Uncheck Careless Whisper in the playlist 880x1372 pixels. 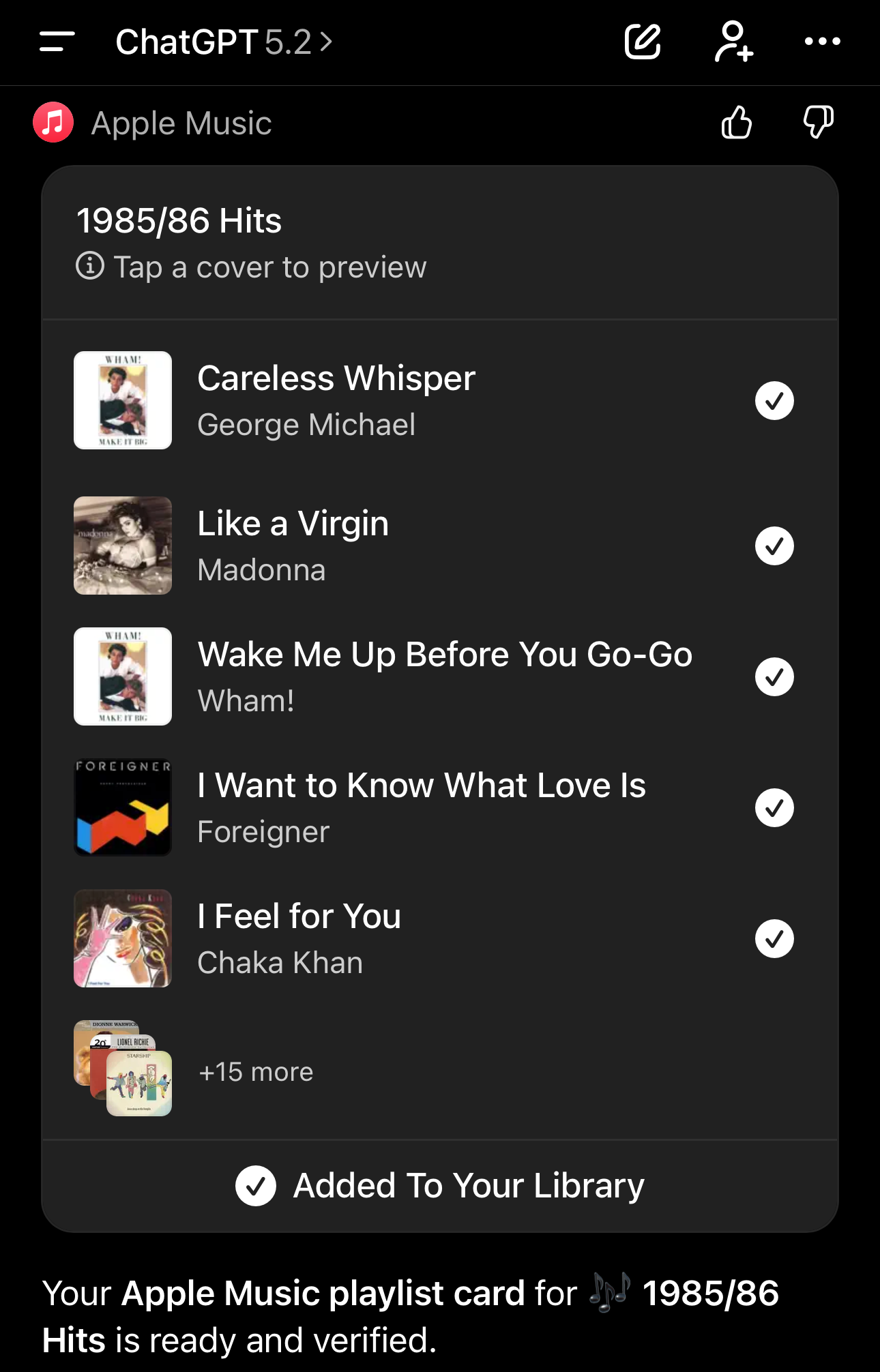point(774,400)
